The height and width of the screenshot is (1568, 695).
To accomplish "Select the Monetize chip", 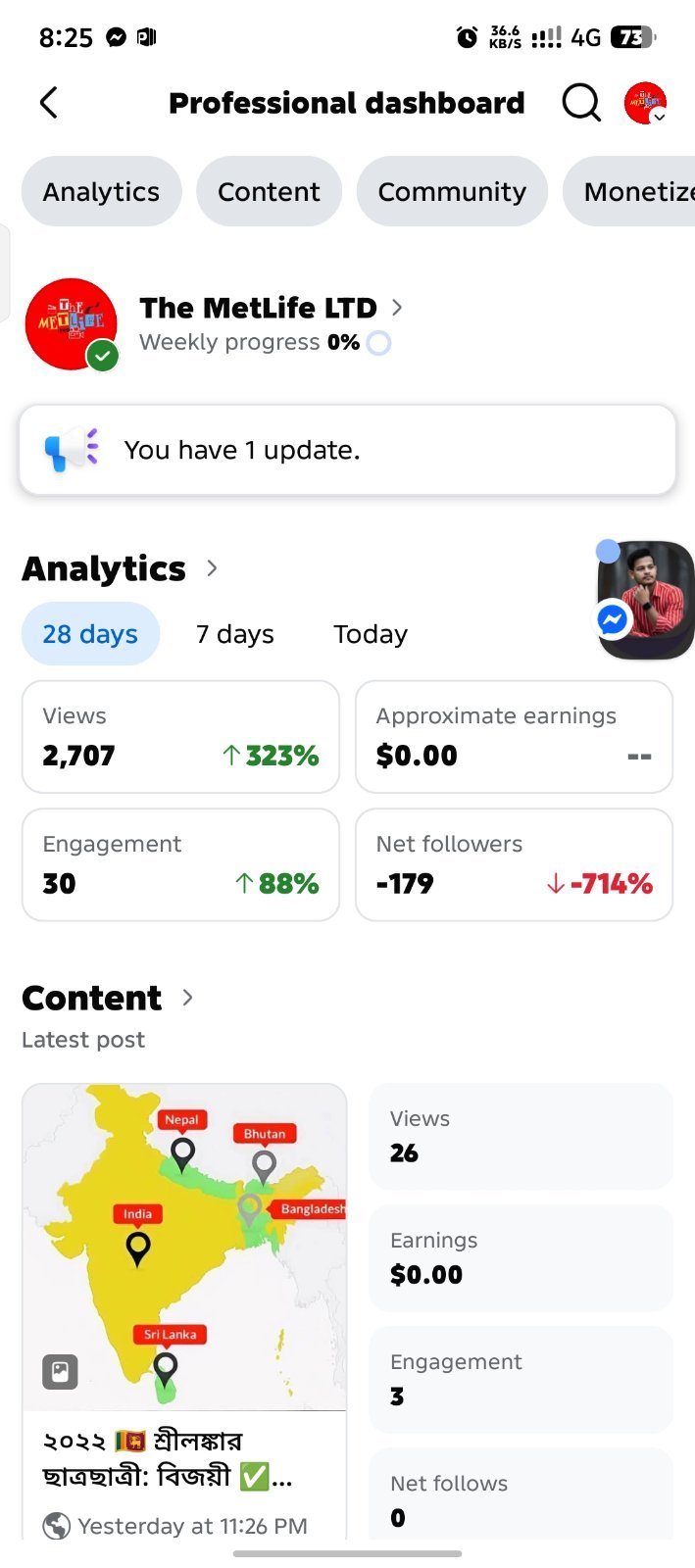I will (x=629, y=191).
